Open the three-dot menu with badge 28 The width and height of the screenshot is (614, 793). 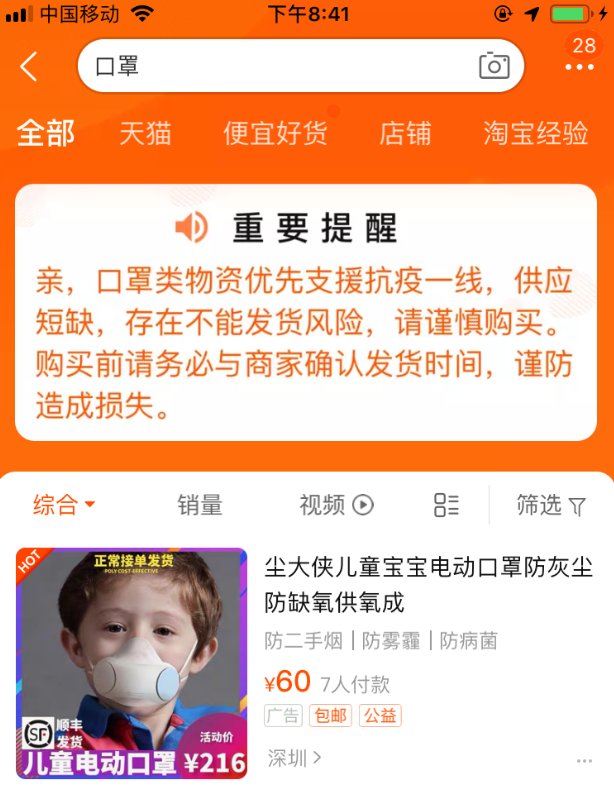579,66
